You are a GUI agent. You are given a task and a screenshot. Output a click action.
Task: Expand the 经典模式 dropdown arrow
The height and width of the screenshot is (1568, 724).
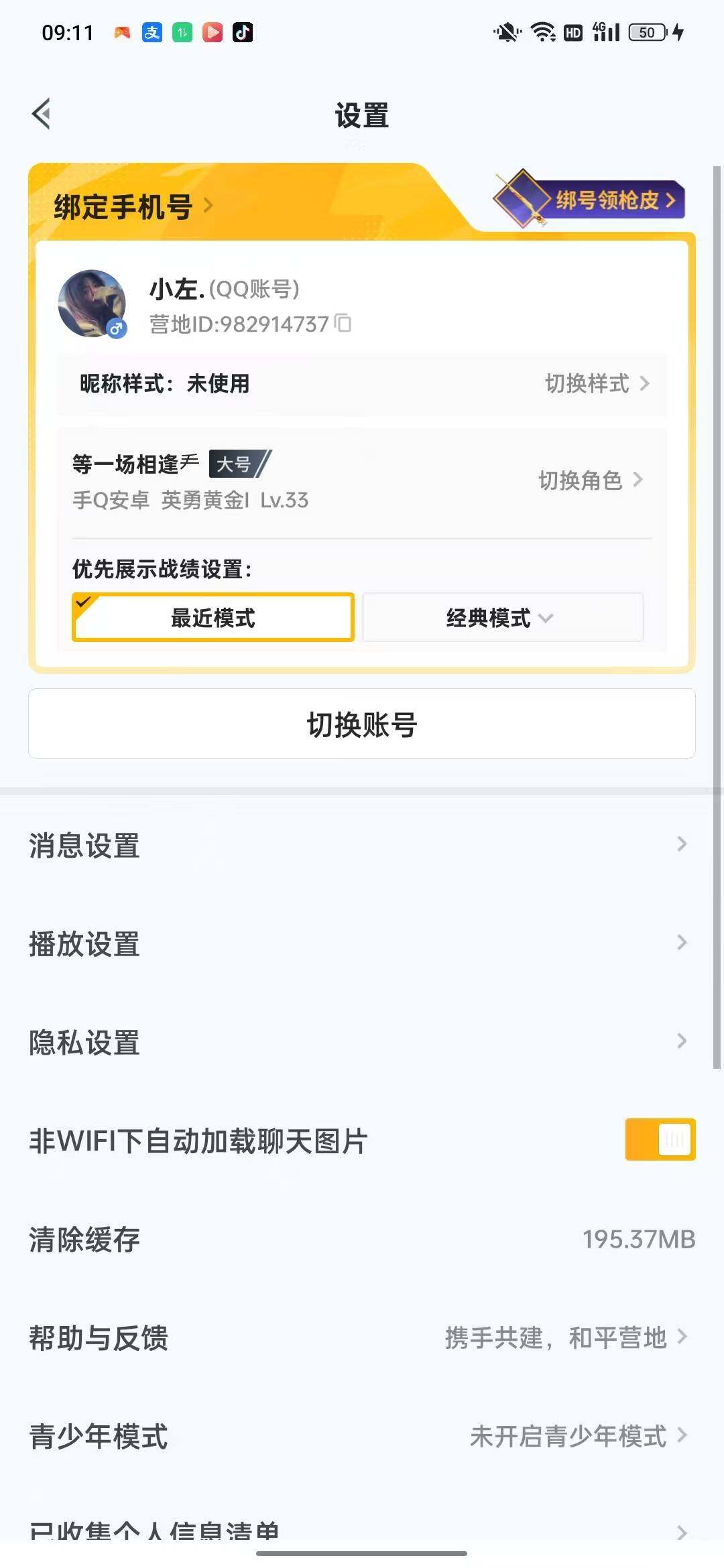tap(546, 619)
